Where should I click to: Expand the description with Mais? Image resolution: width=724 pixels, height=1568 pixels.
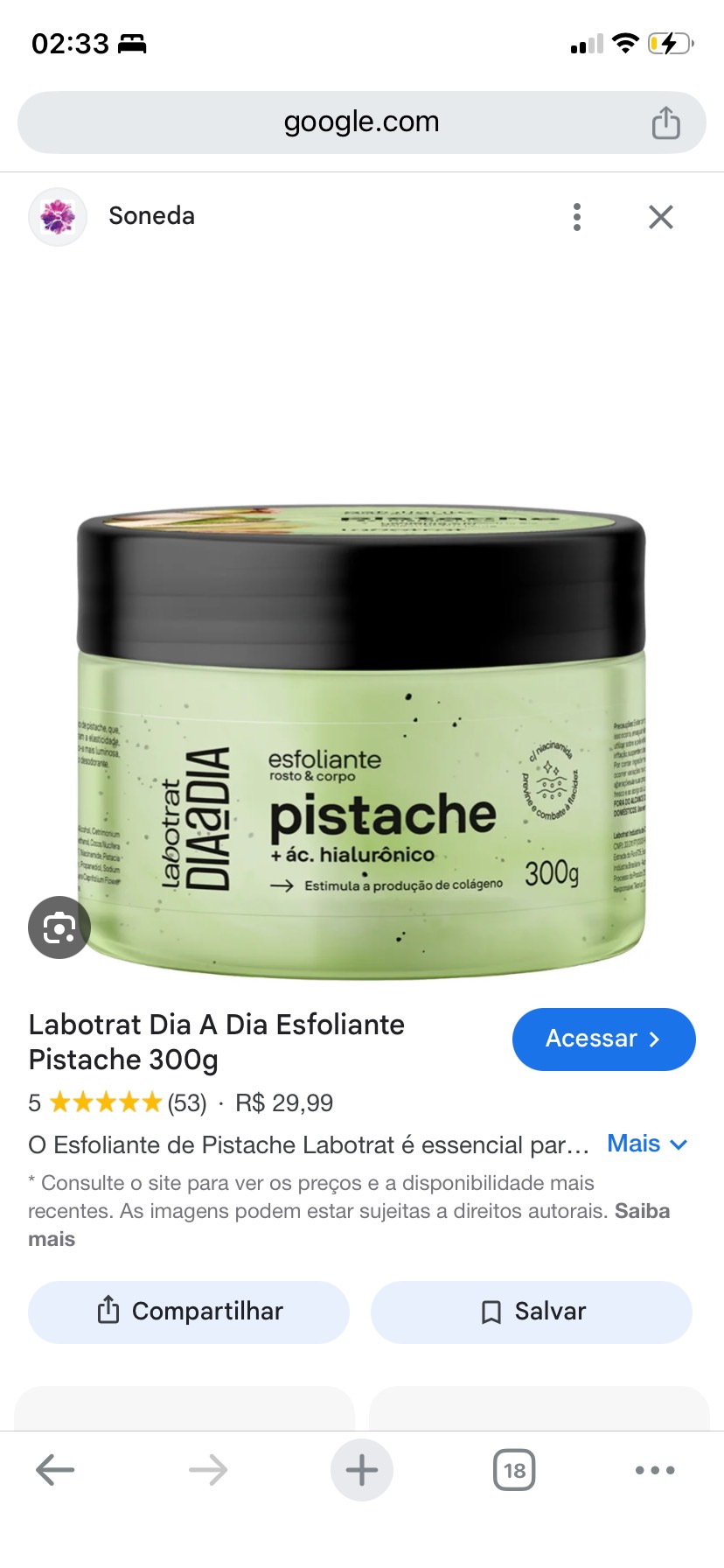[x=647, y=1144]
